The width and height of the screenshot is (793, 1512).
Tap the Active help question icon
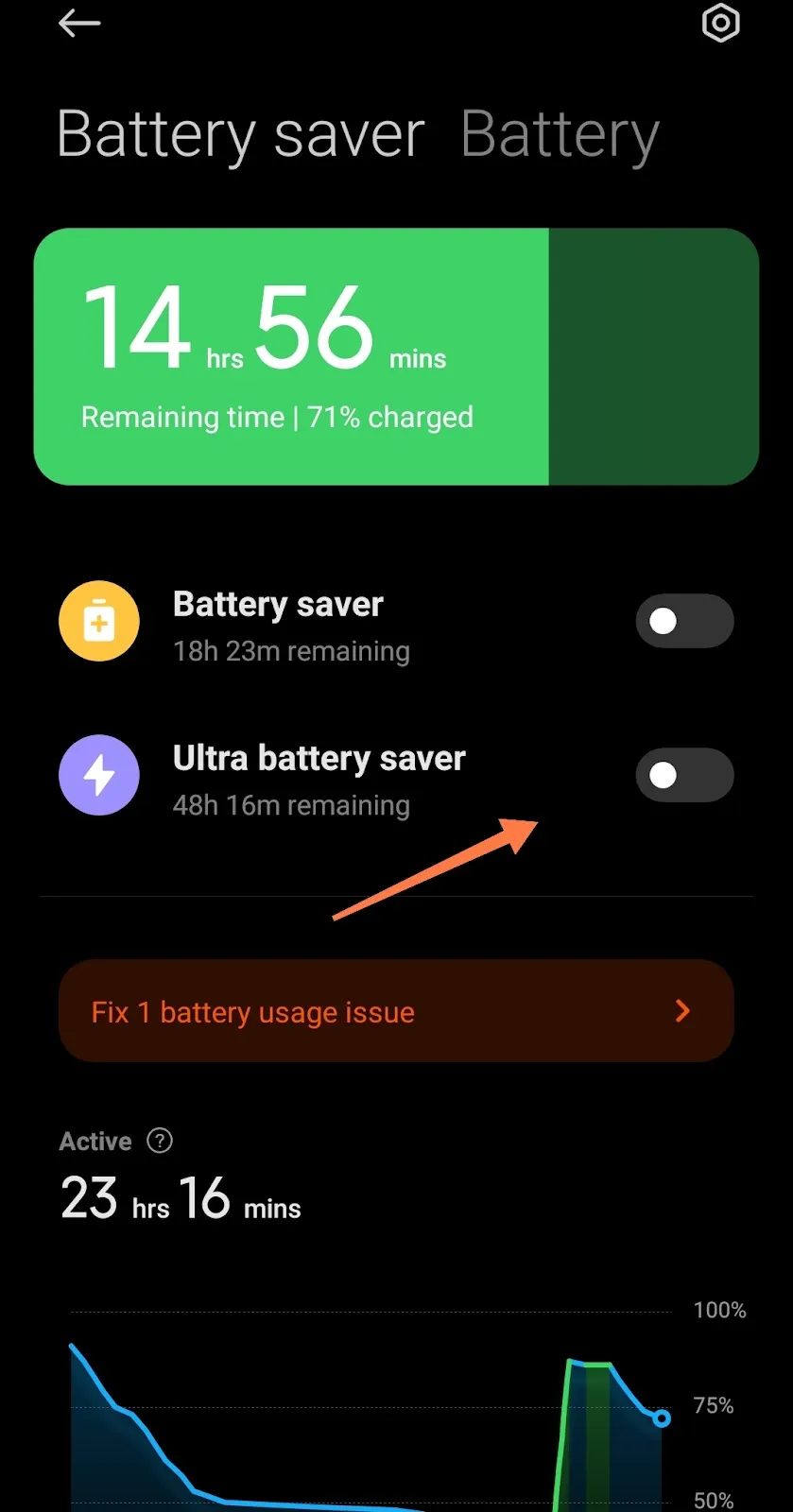tap(160, 1141)
